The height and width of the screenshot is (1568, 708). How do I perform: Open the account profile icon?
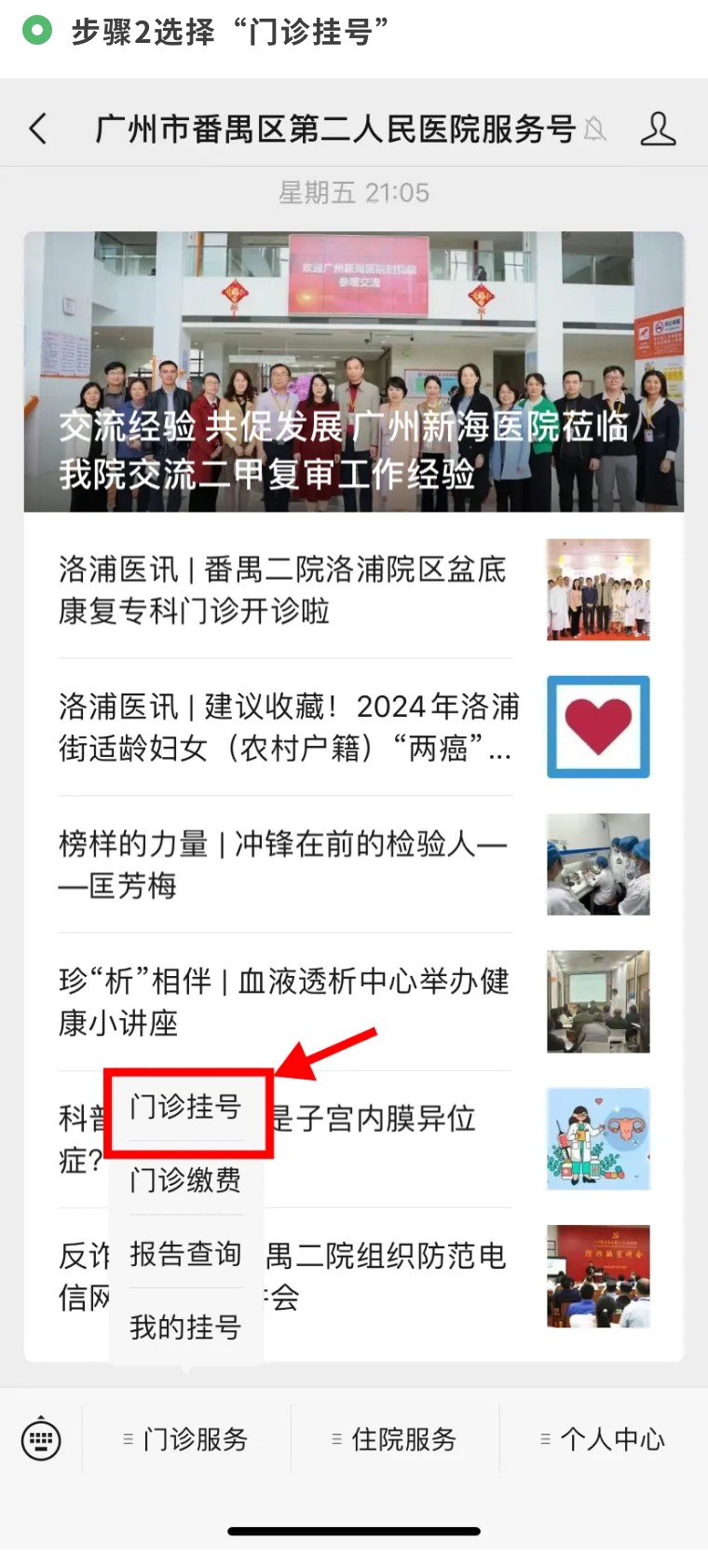point(658,129)
